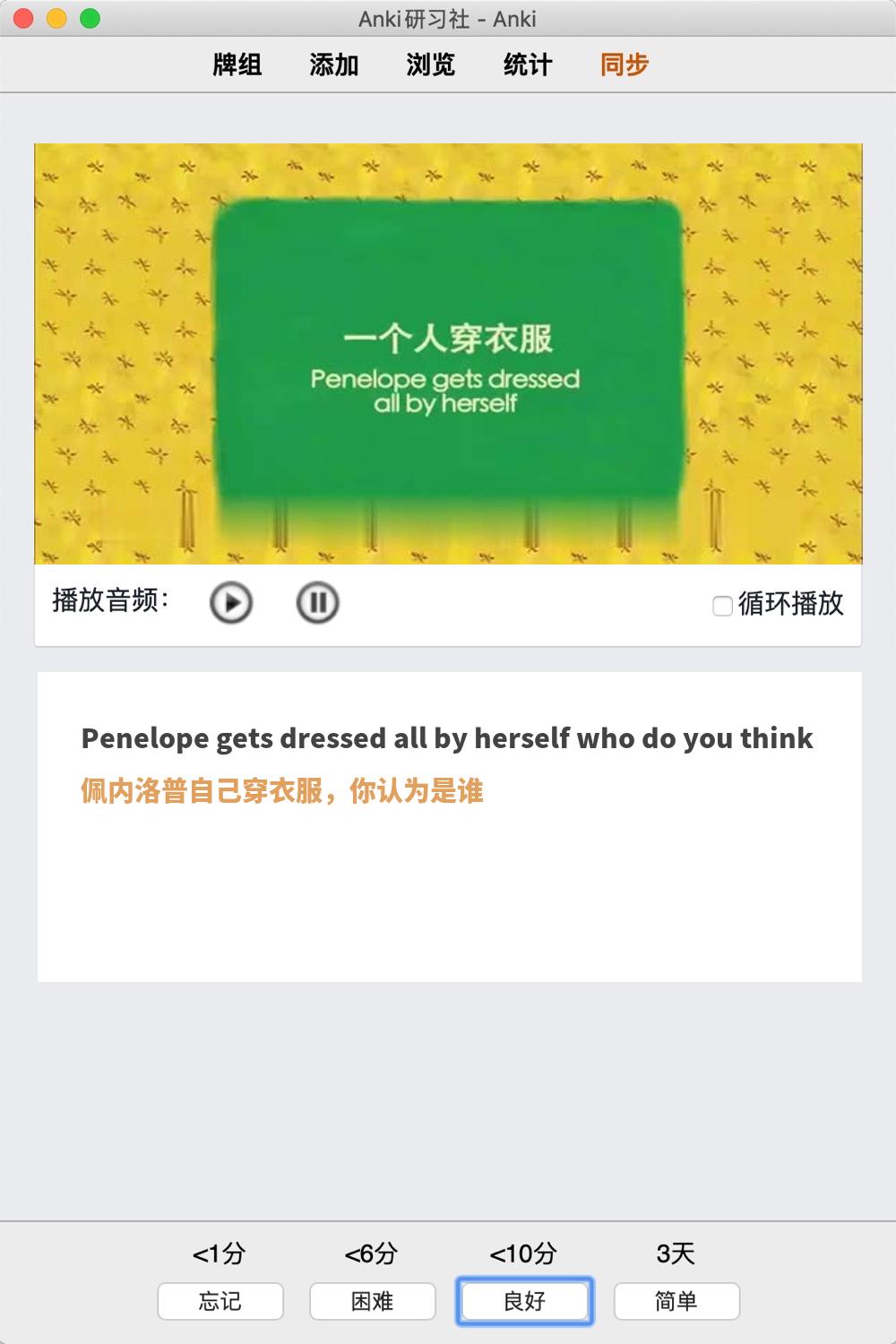Enable the 循环播放 loop checkbox

tap(722, 607)
